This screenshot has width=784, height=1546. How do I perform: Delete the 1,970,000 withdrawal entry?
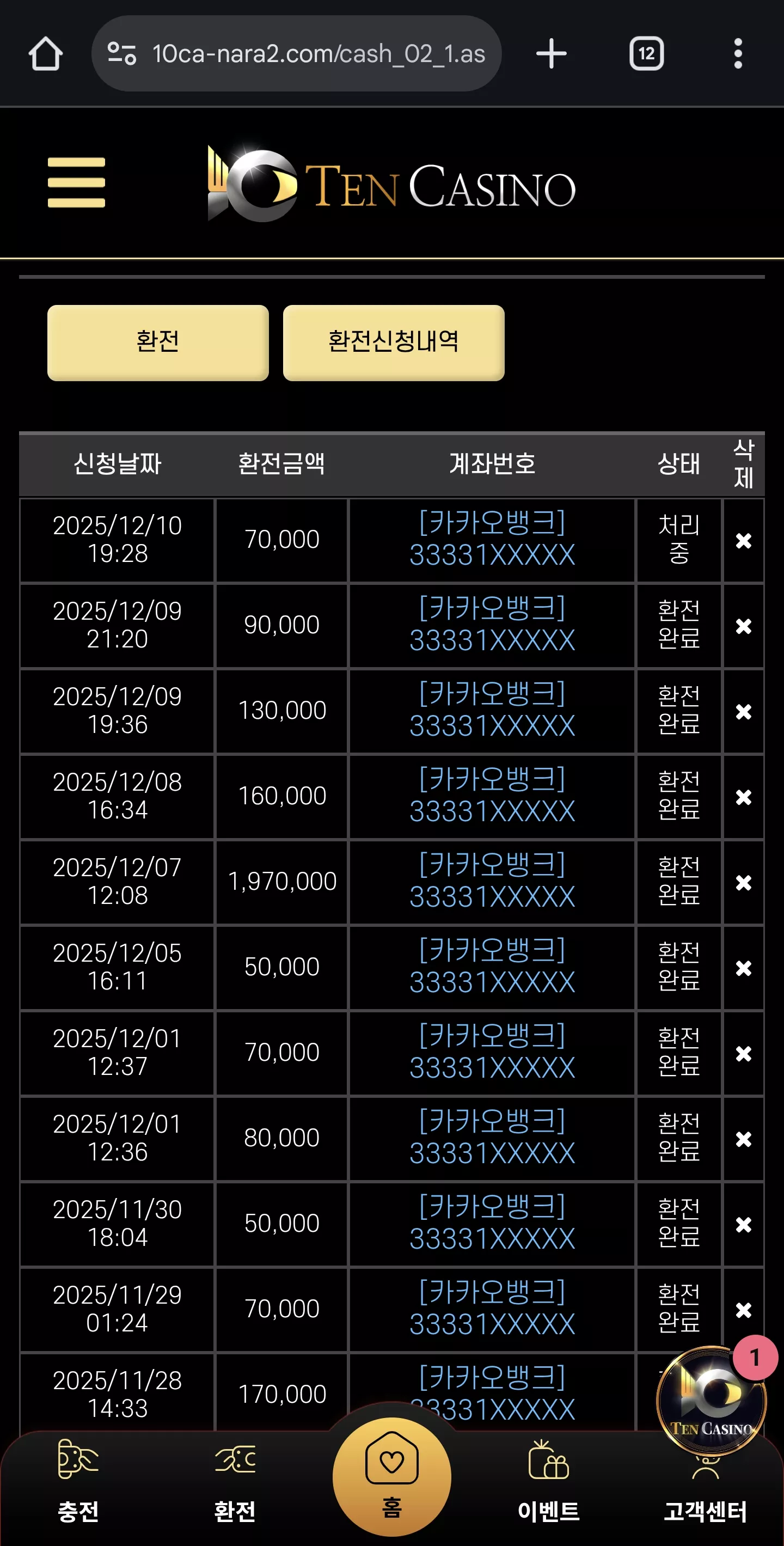(743, 883)
